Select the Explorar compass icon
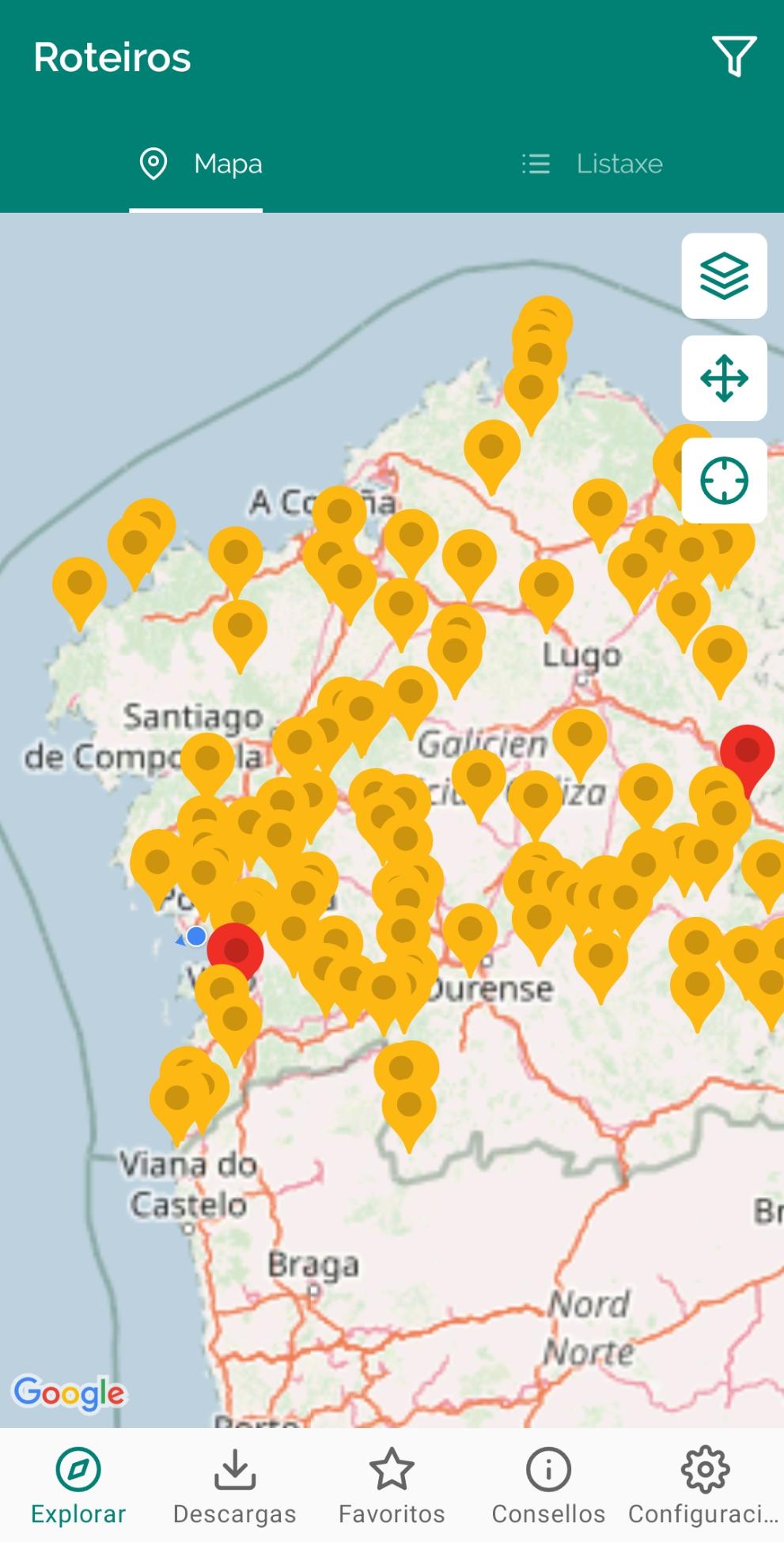This screenshot has height=1542, width=784. tap(78, 1470)
